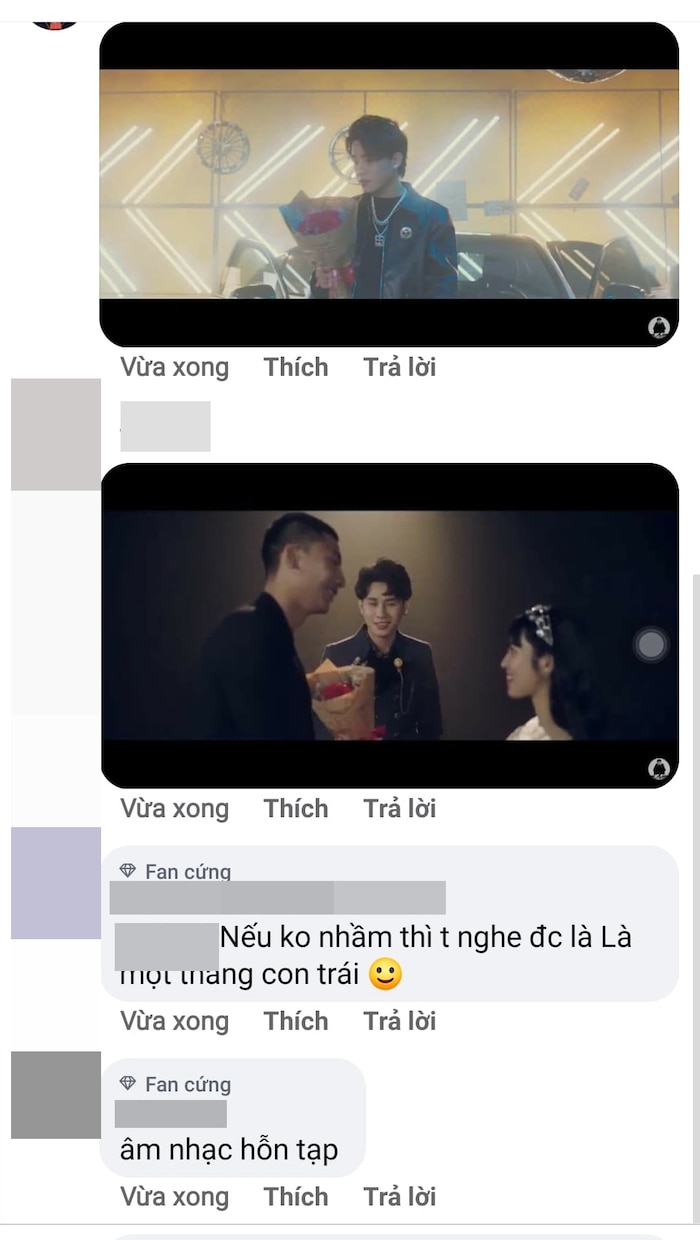Like the comment 'Nếu ko nhầm thì t nghe'
The image size is (700, 1240).
click(296, 1021)
